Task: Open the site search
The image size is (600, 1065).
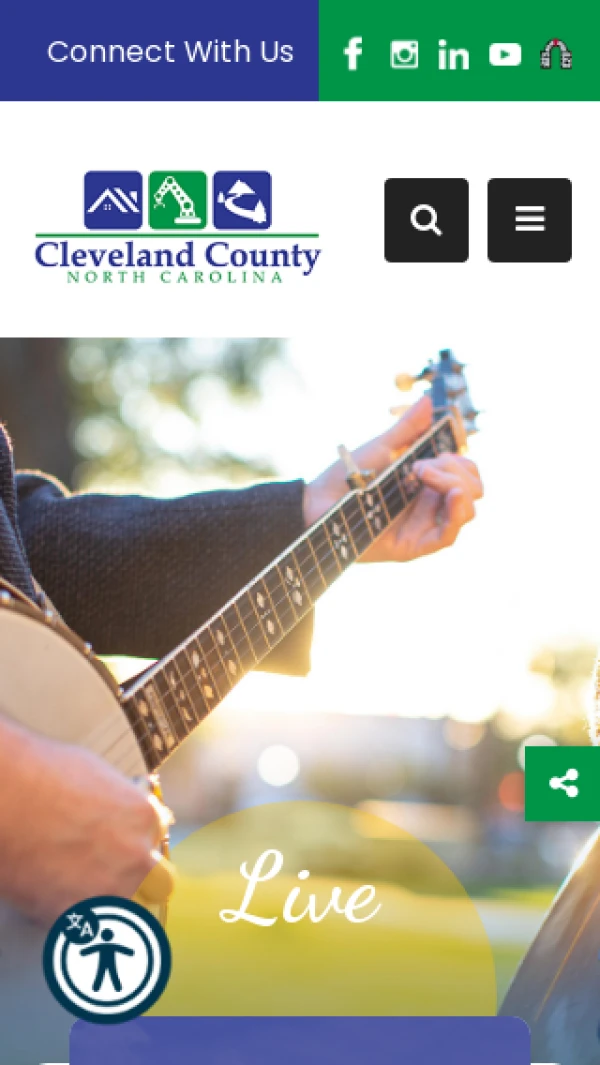Action: 426,220
